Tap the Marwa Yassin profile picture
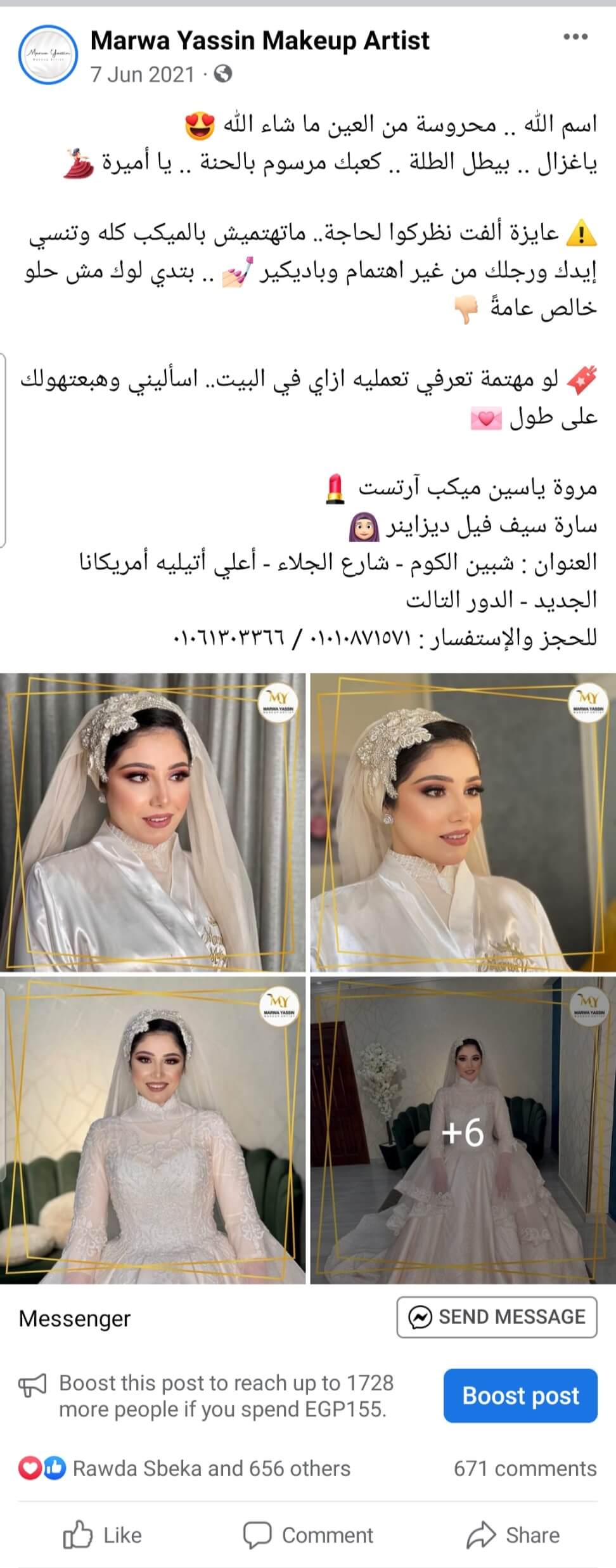This screenshot has height=1568, width=616. [48, 55]
